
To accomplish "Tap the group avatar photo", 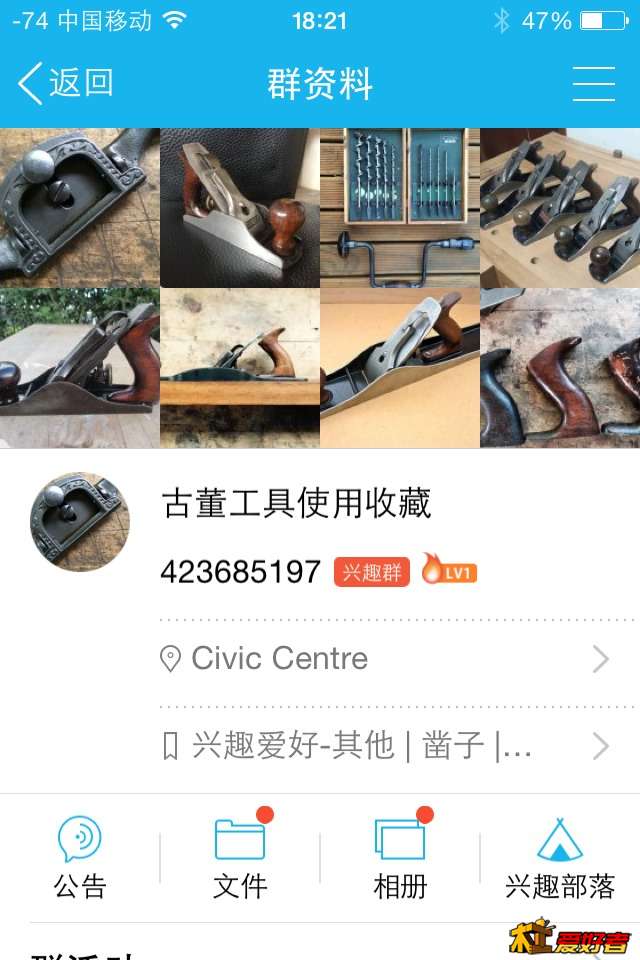I will [x=80, y=522].
